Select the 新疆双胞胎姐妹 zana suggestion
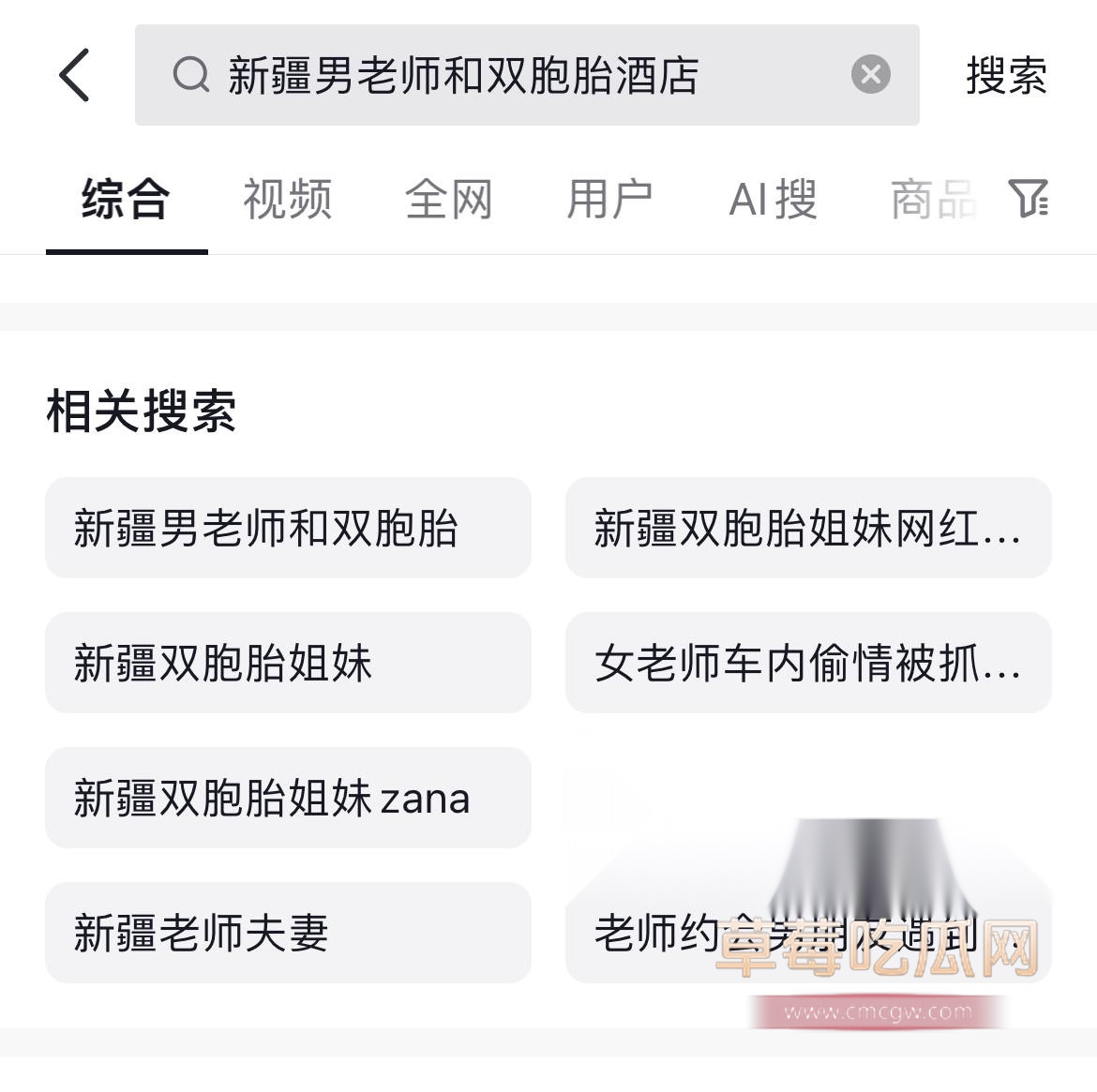 288,798
